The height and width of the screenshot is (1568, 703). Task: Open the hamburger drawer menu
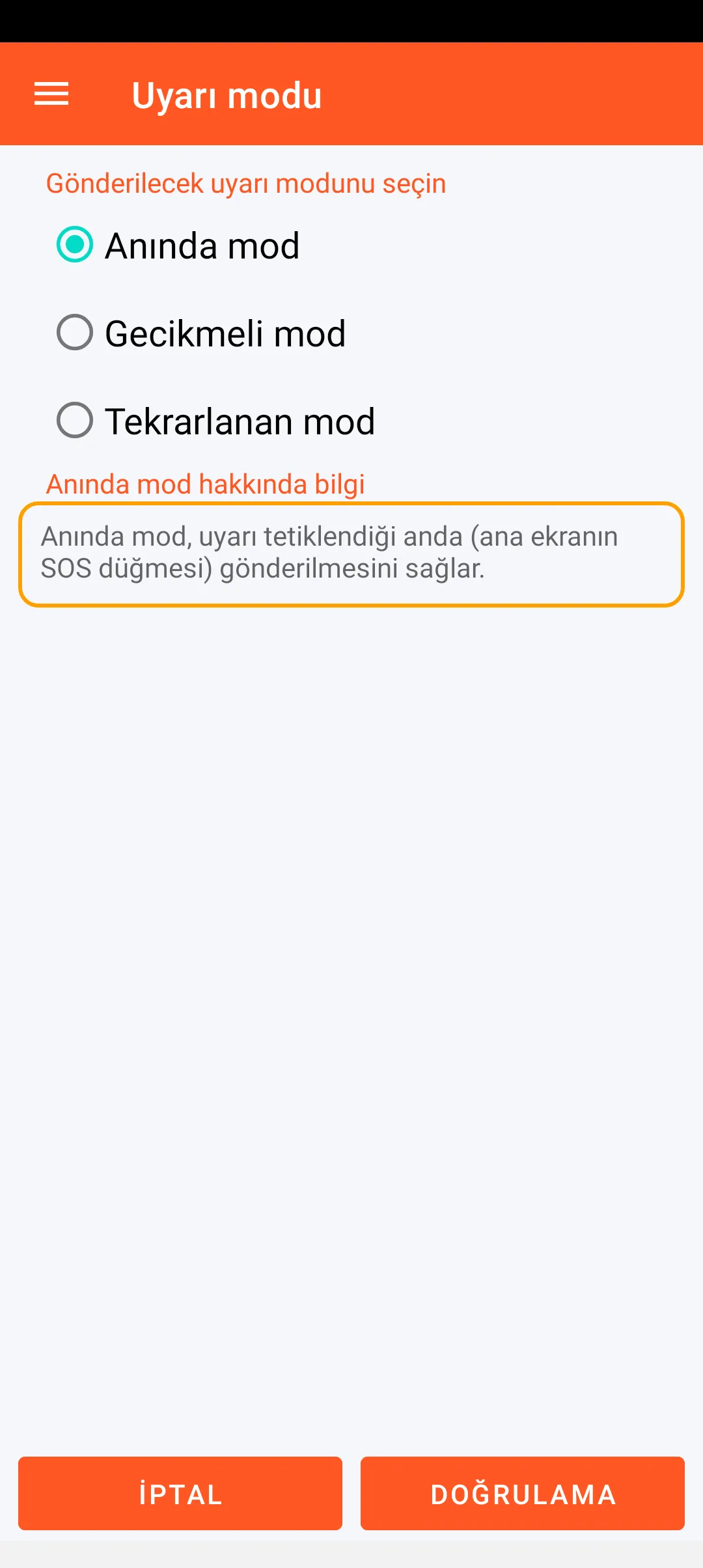coord(51,94)
